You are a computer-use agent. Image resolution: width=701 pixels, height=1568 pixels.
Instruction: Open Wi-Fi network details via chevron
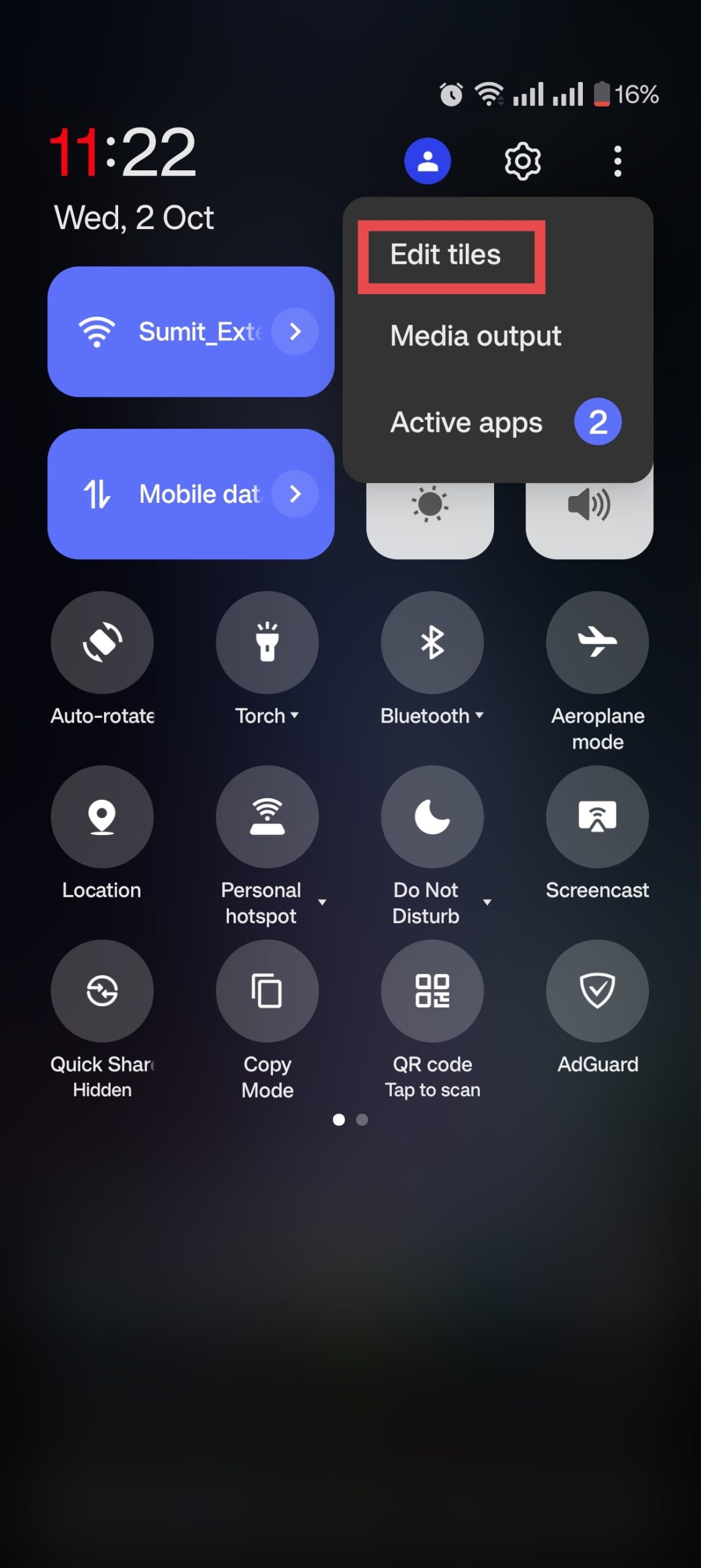coord(296,331)
